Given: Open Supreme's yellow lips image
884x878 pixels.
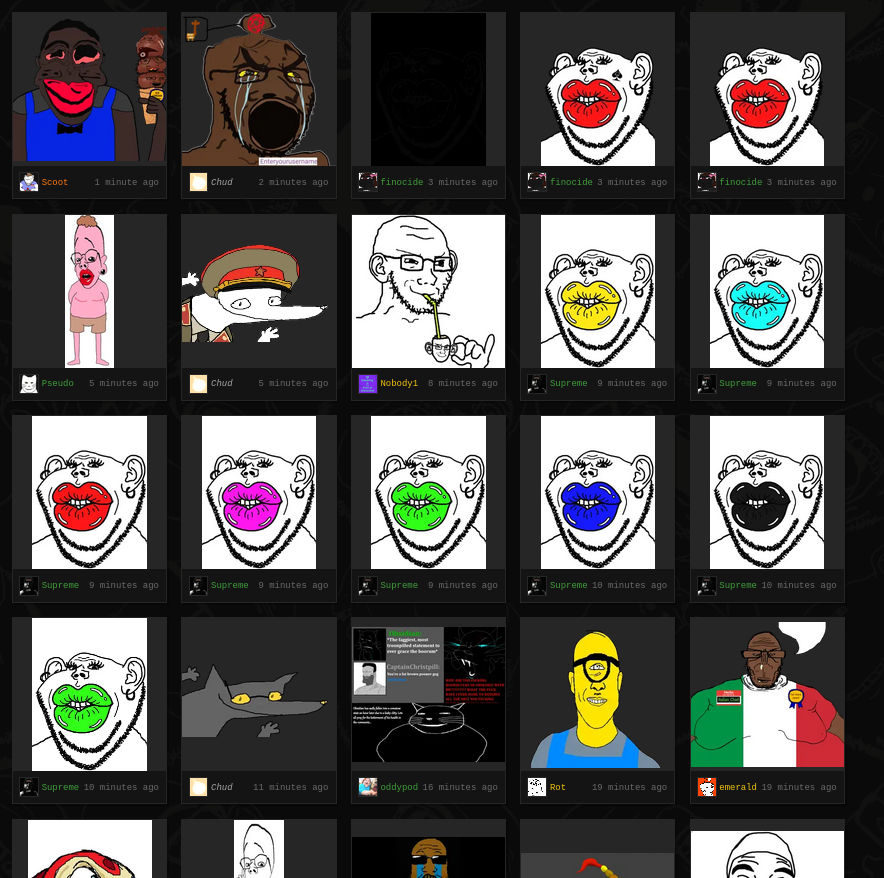Looking at the screenshot, I should coord(597,291).
